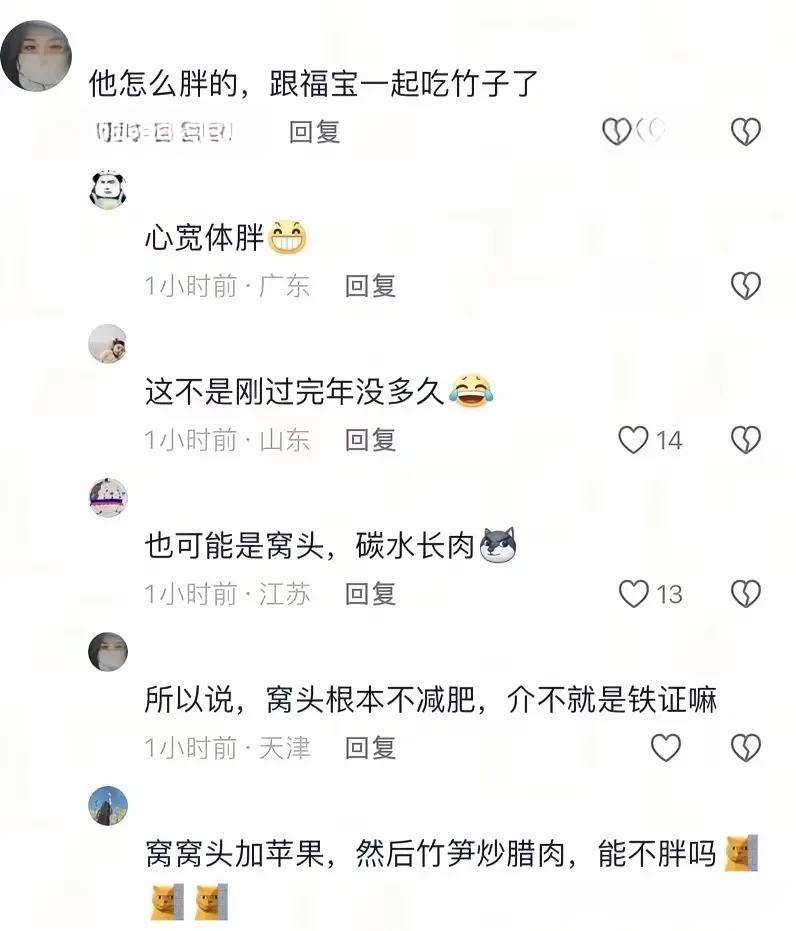796x931 pixels.
Task: Dislike the 山东 comment about 过完年
Action: coord(745,439)
